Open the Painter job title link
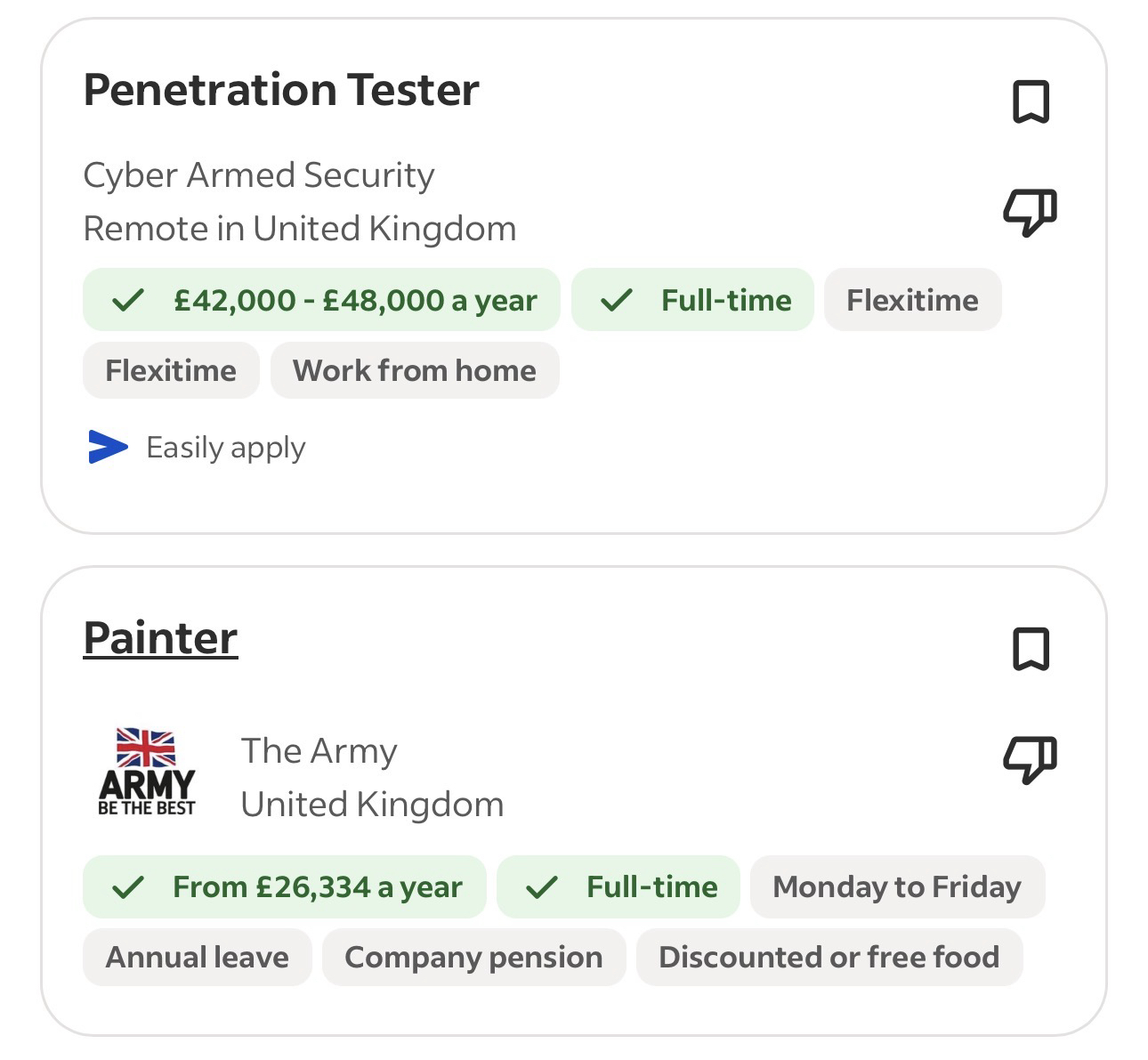 click(160, 638)
